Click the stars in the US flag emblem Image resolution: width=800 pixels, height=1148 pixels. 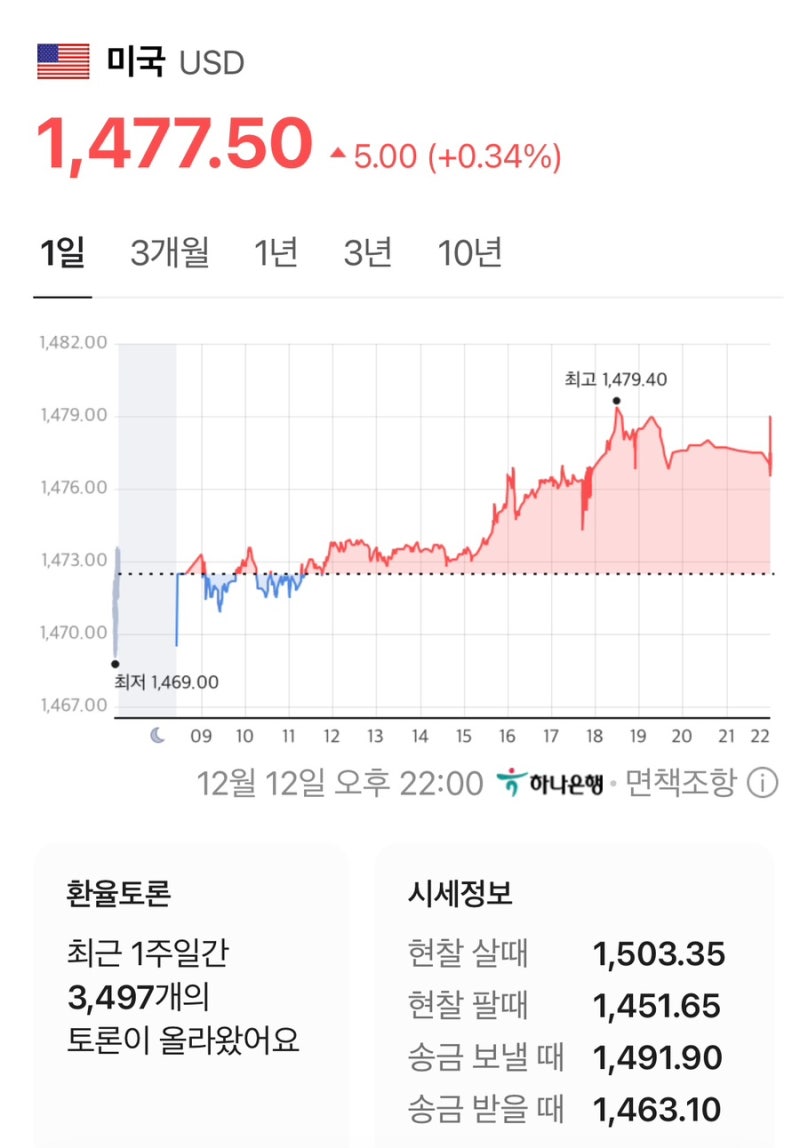coord(50,55)
